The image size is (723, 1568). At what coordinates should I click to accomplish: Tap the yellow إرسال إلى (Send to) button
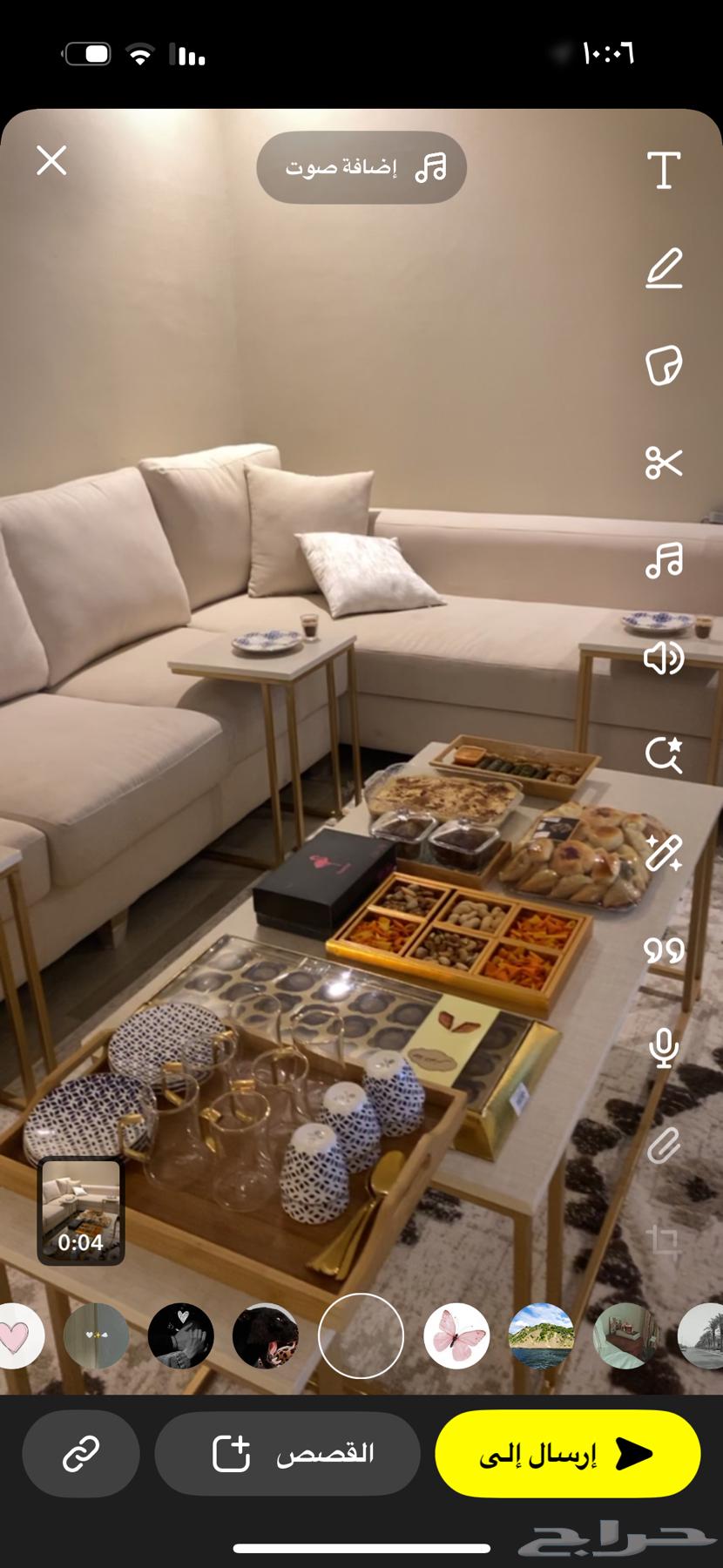pyautogui.click(x=567, y=1454)
